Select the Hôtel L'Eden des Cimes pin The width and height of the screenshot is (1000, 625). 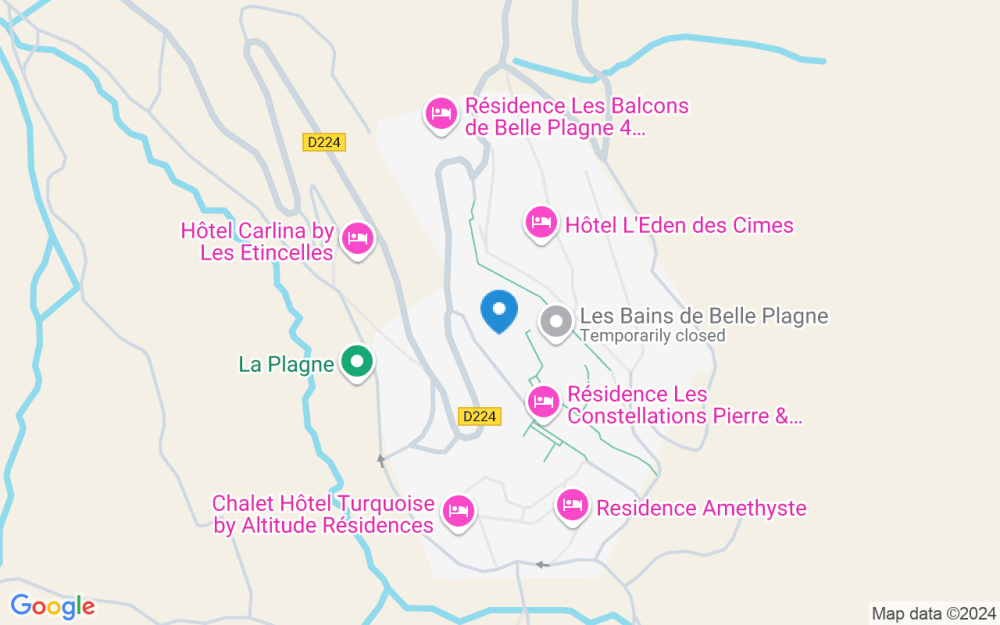coord(541,224)
